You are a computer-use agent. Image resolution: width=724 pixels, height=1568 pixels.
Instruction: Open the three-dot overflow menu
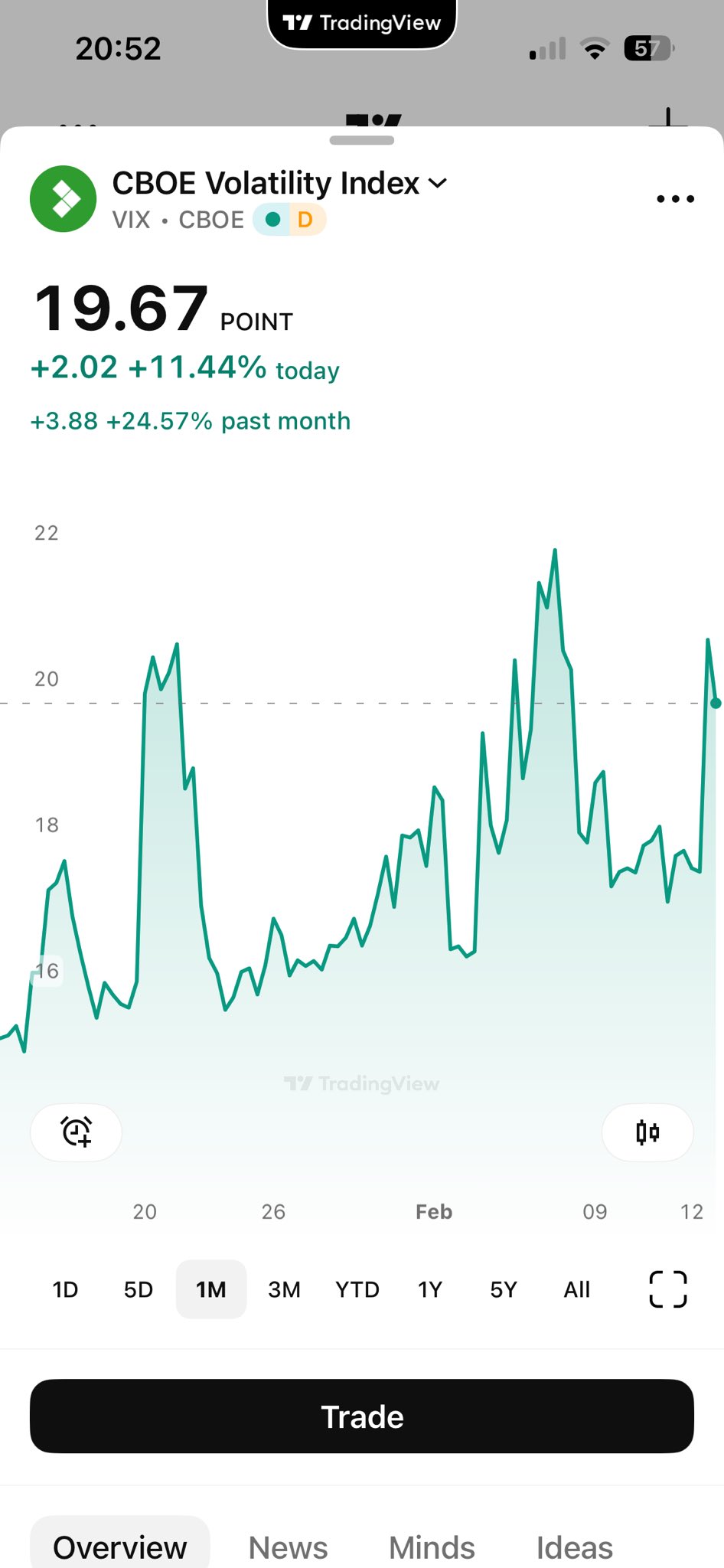675,199
